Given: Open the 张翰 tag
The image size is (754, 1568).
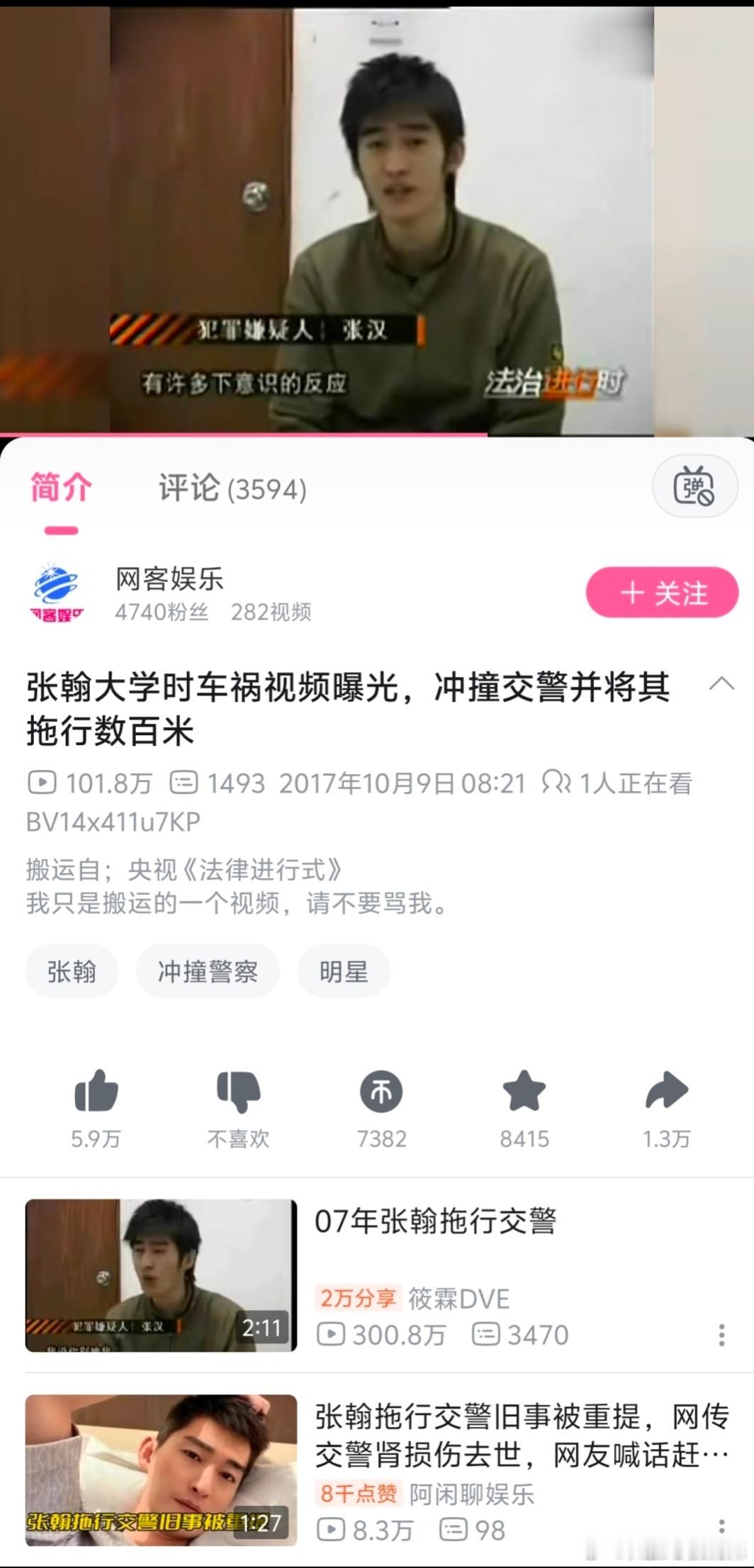Looking at the screenshot, I should pos(71,971).
